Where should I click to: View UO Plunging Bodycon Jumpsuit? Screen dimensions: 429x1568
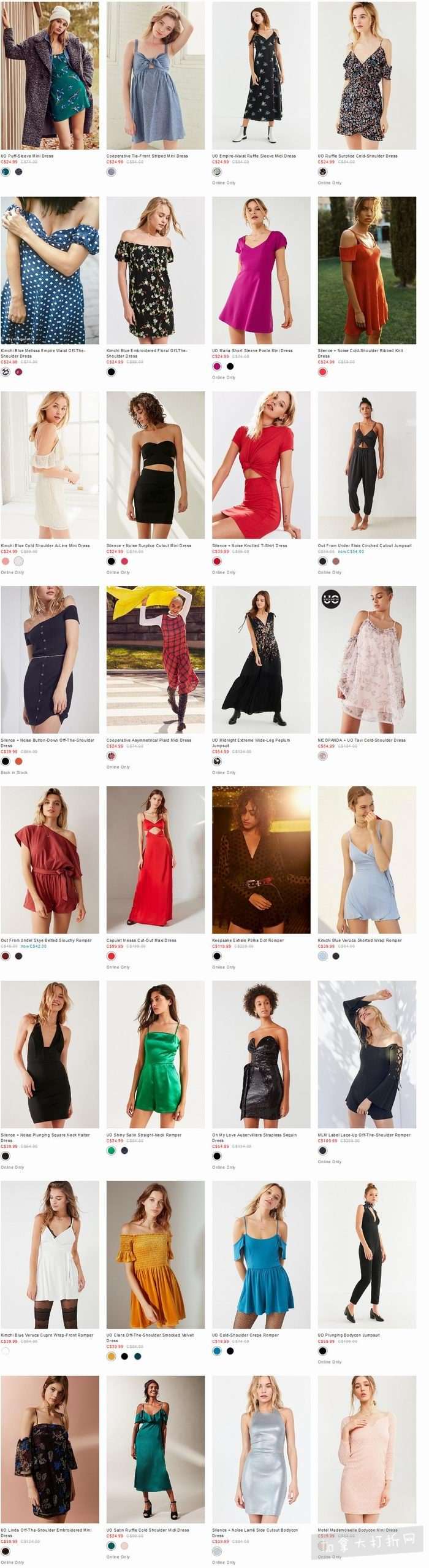pos(366,1254)
